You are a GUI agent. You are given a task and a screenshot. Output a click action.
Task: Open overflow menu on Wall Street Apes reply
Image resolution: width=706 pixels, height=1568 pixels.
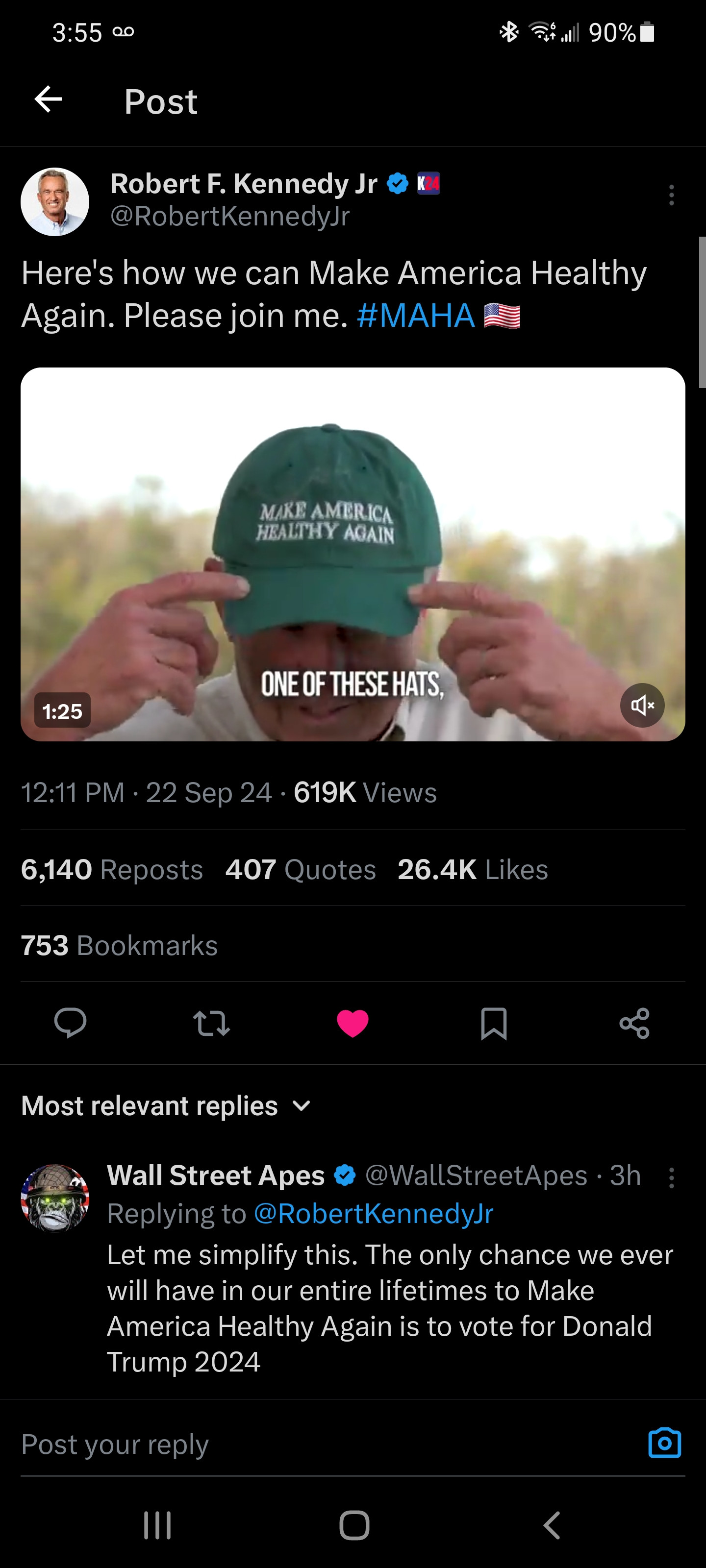tap(671, 1178)
